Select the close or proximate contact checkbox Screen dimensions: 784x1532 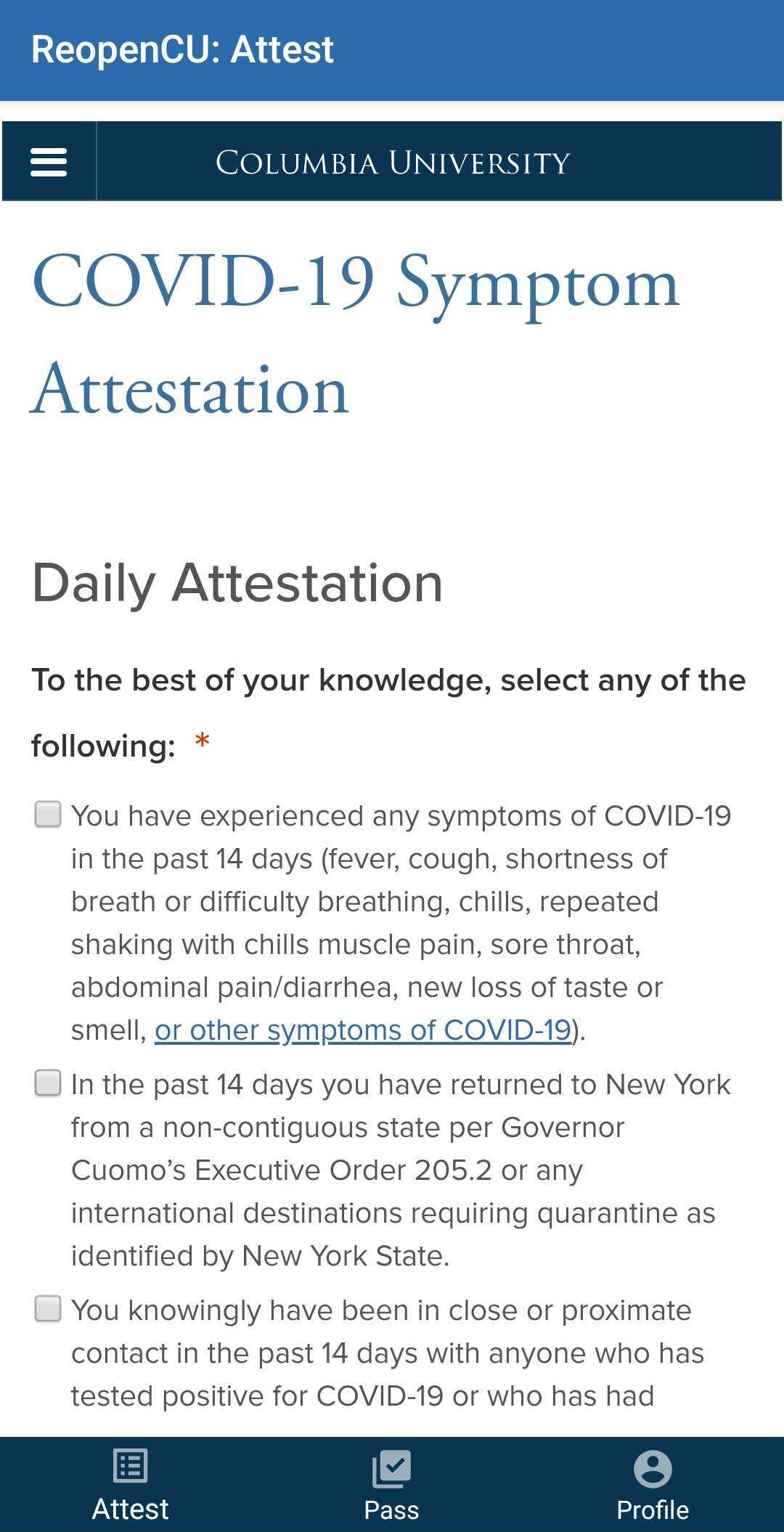[x=48, y=1309]
